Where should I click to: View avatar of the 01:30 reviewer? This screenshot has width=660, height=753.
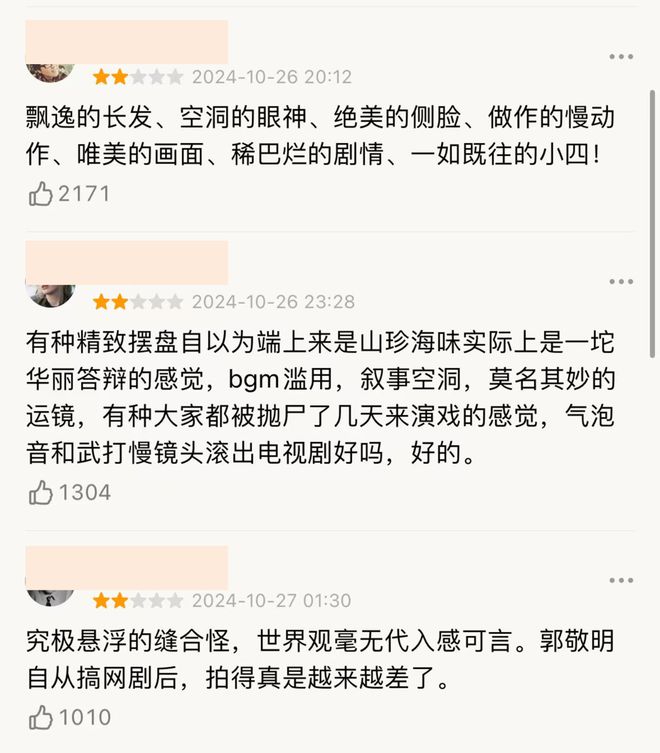(50, 597)
